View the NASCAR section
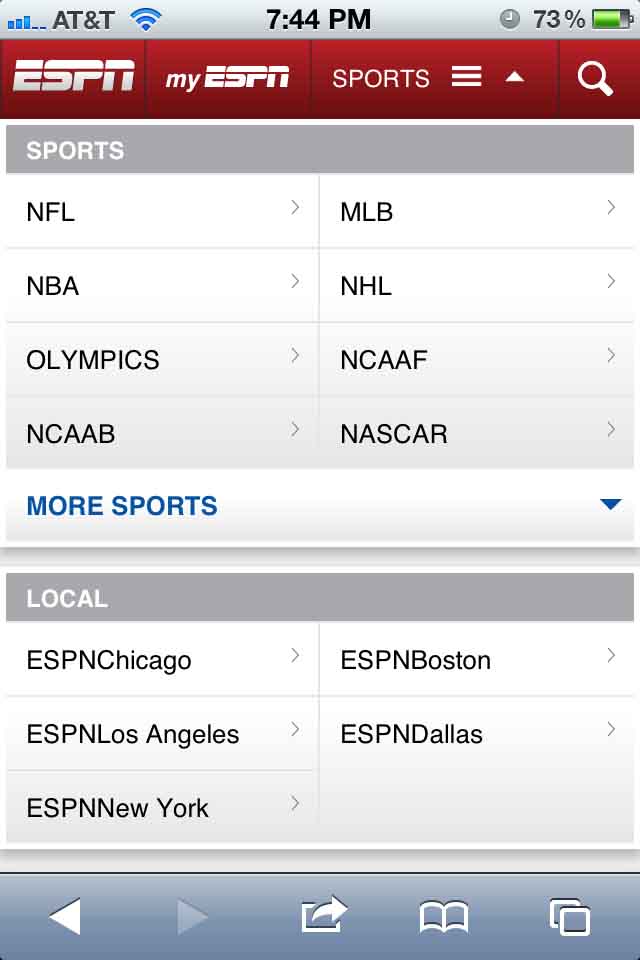The image size is (640, 960). click(x=477, y=434)
